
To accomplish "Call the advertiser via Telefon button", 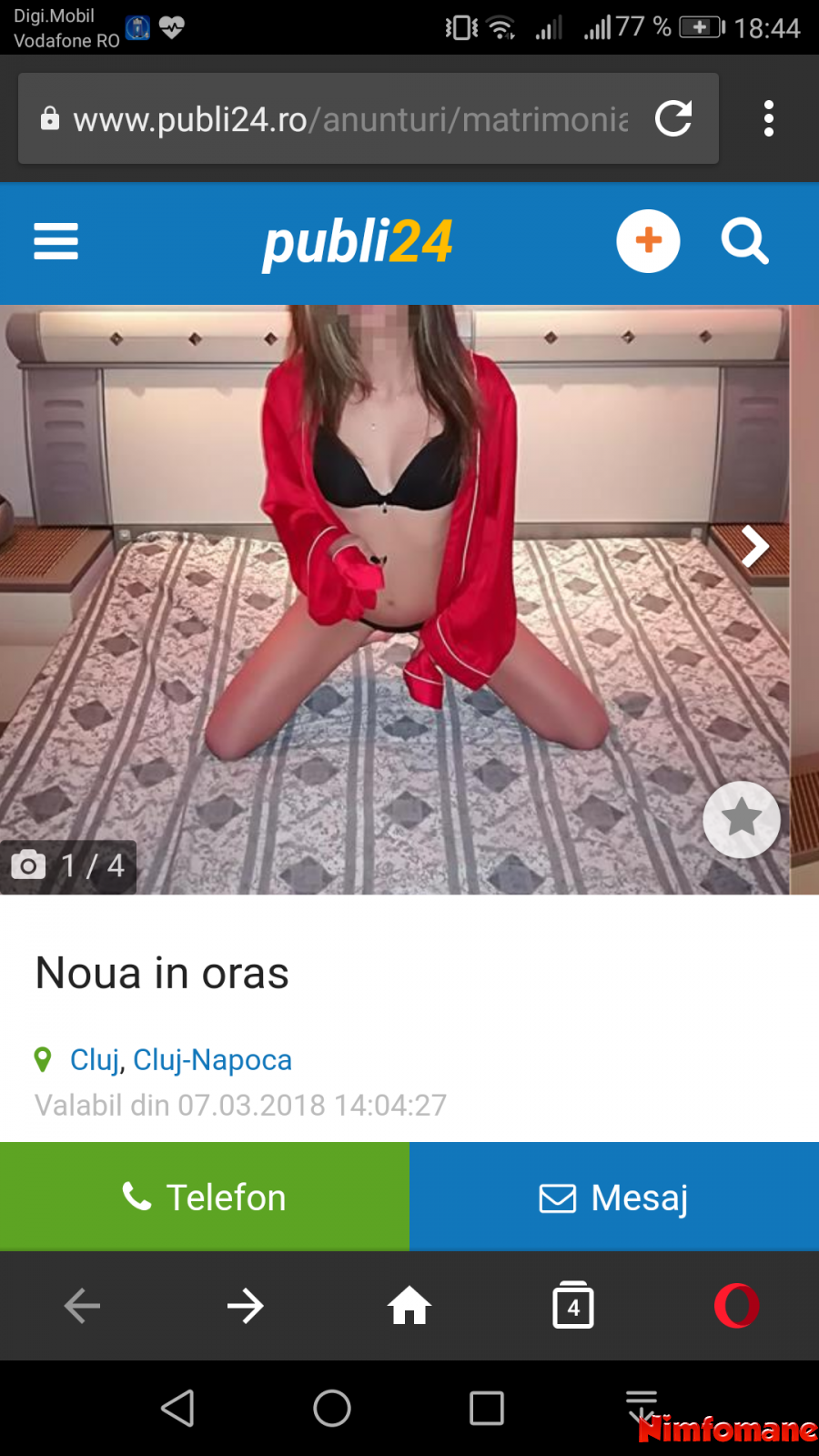I will click(x=205, y=1197).
